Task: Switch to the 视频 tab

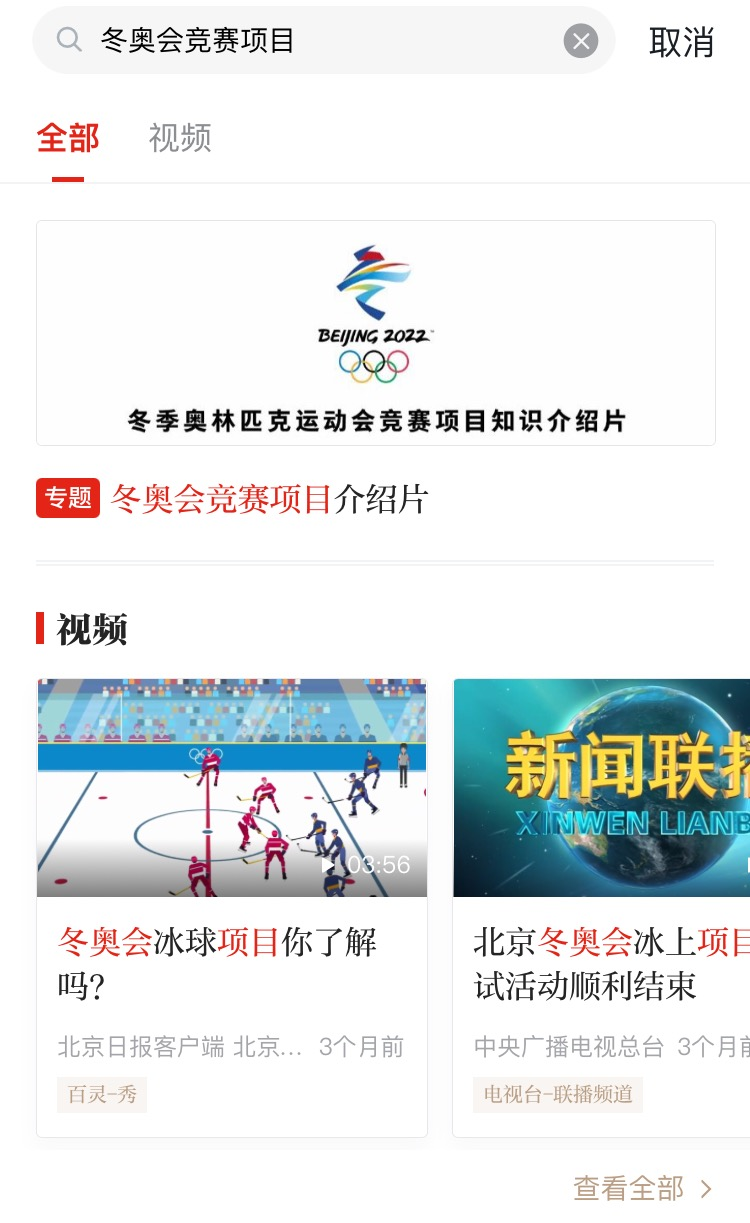Action: click(180, 138)
